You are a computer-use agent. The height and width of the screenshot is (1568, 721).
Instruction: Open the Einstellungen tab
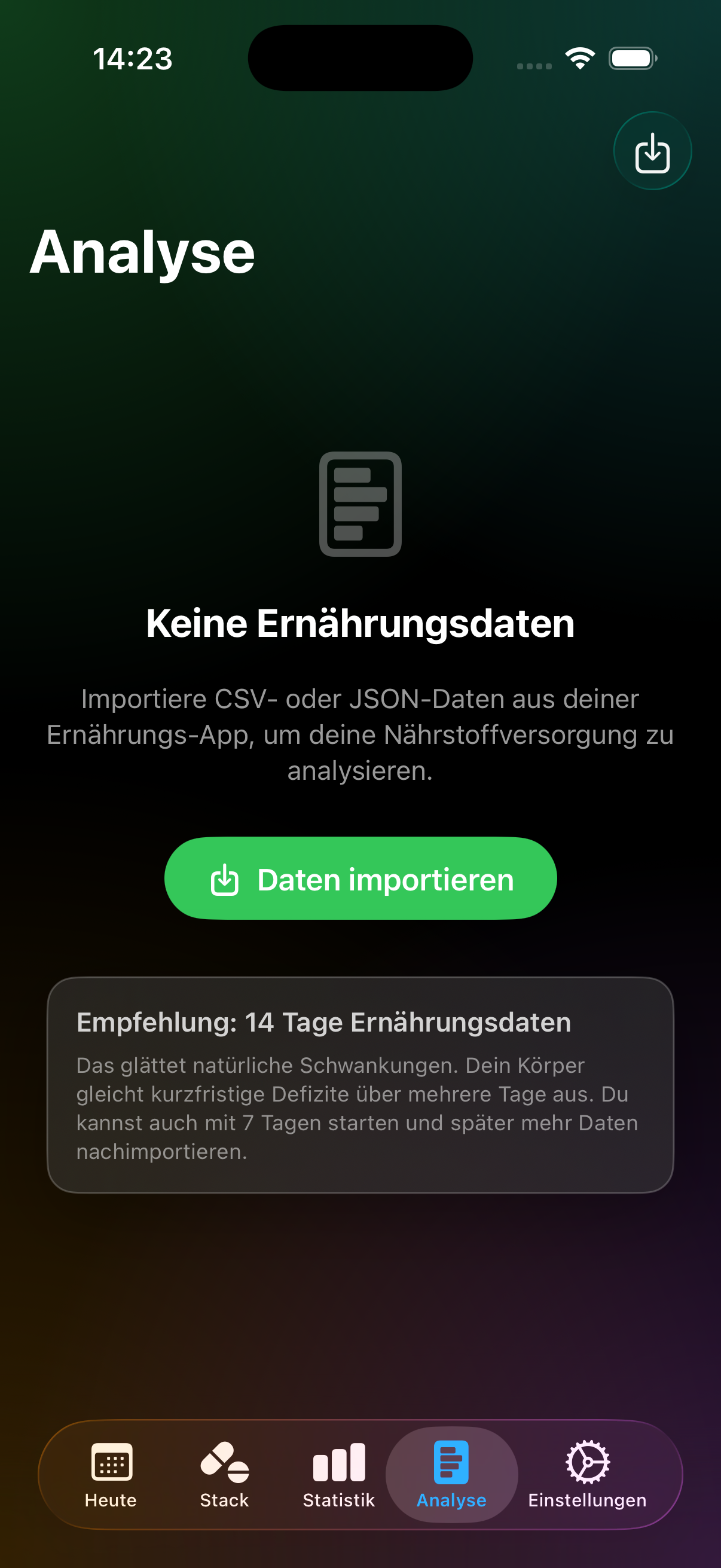(x=587, y=1474)
